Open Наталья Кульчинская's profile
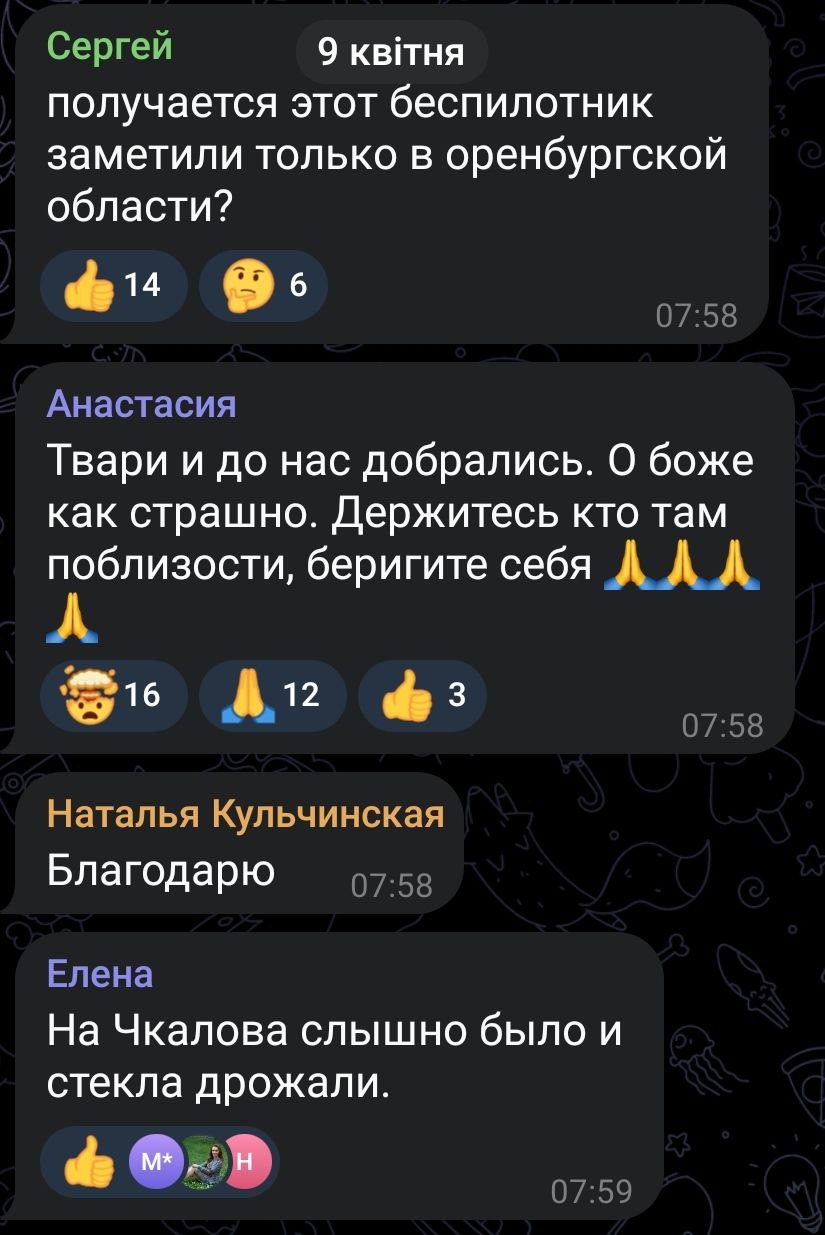The width and height of the screenshot is (825, 1235). coord(245,816)
